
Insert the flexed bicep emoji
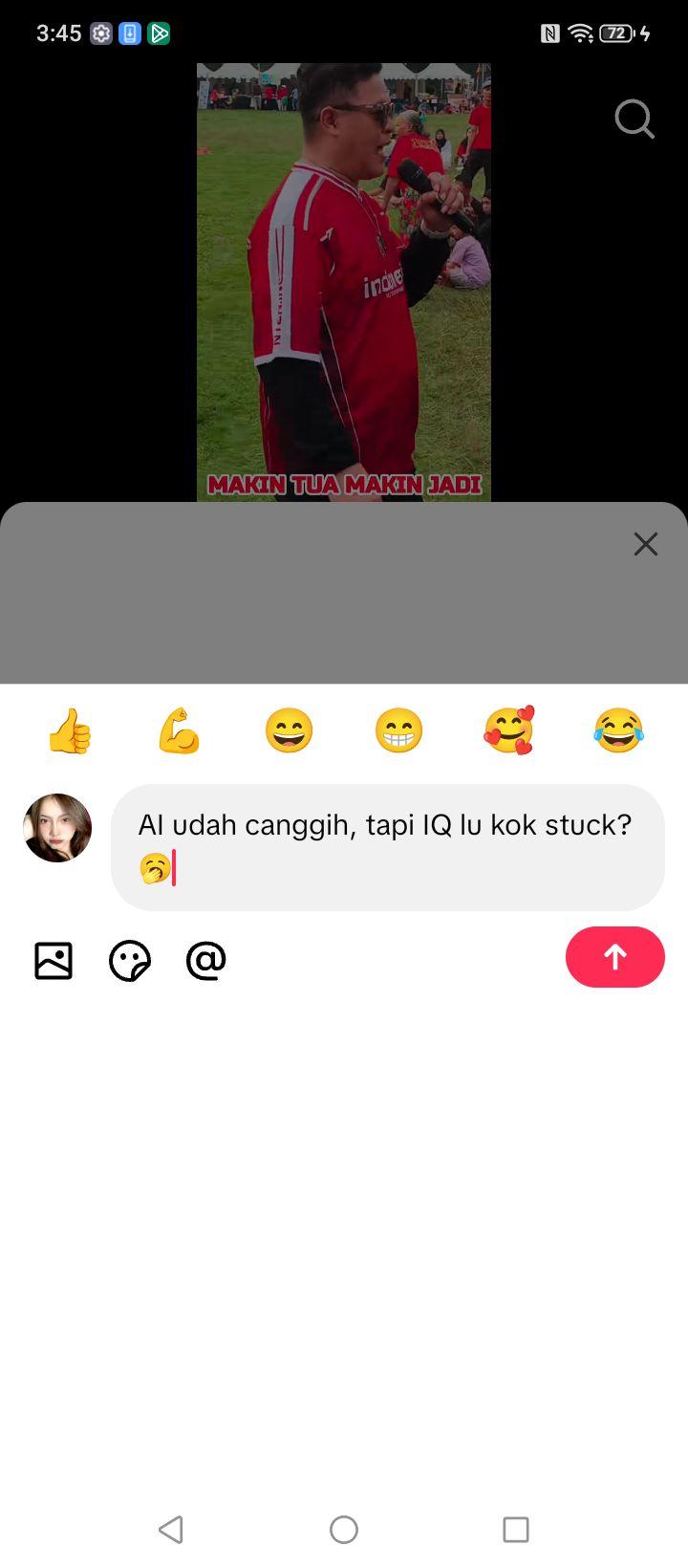click(x=180, y=731)
